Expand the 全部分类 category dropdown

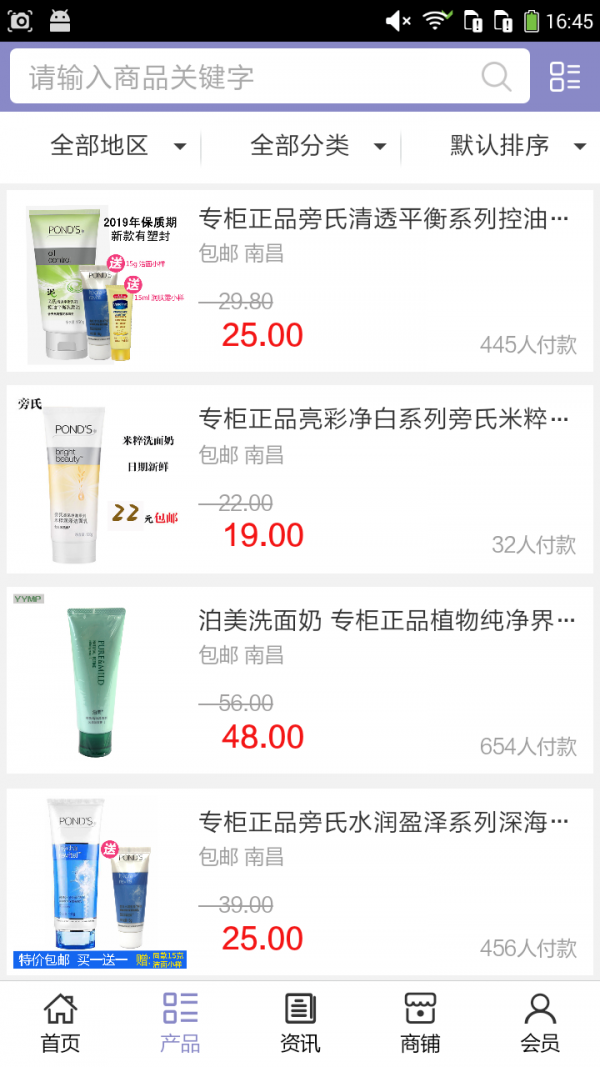click(x=318, y=146)
